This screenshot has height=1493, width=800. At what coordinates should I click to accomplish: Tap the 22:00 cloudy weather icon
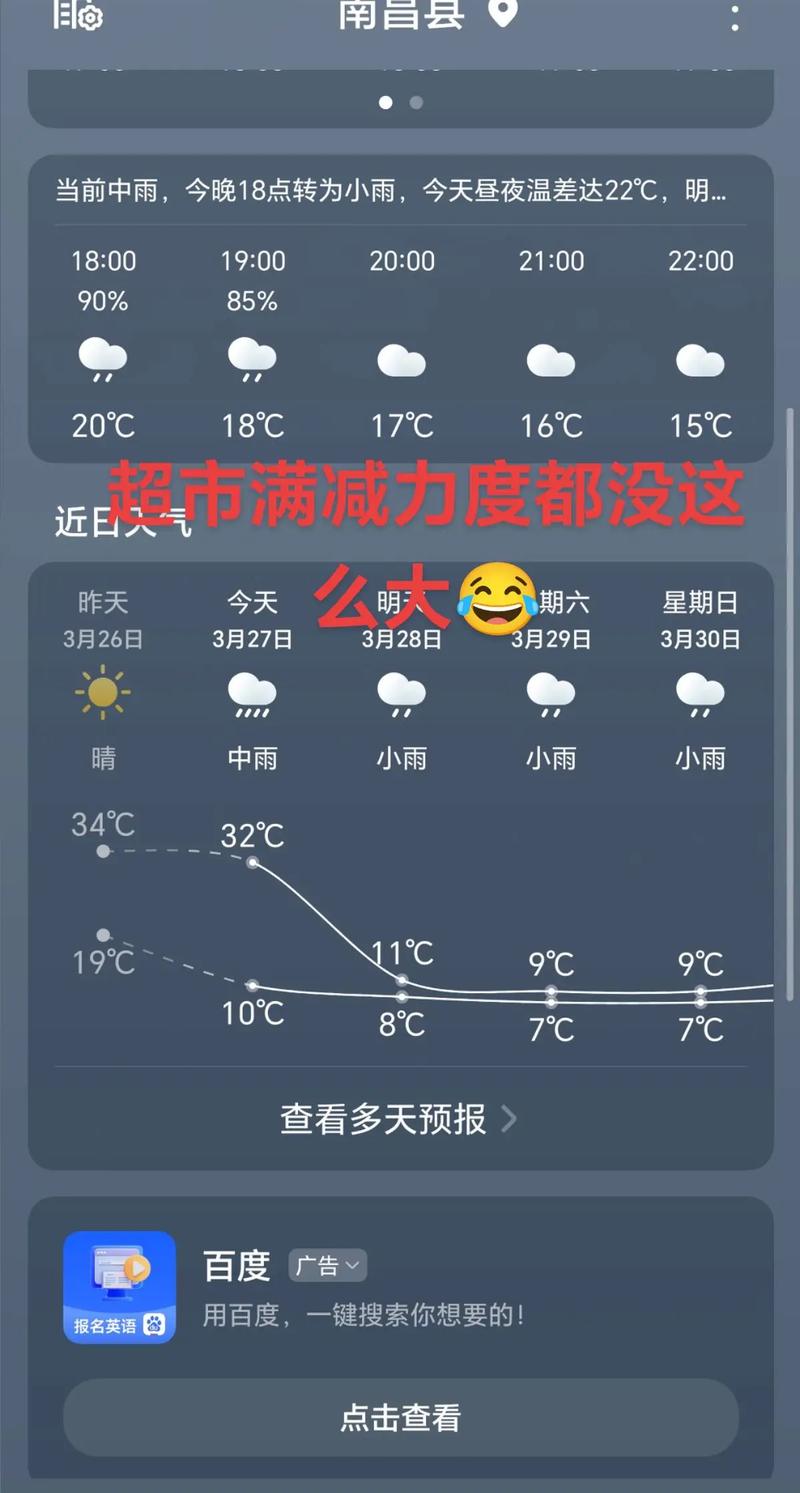coord(699,360)
